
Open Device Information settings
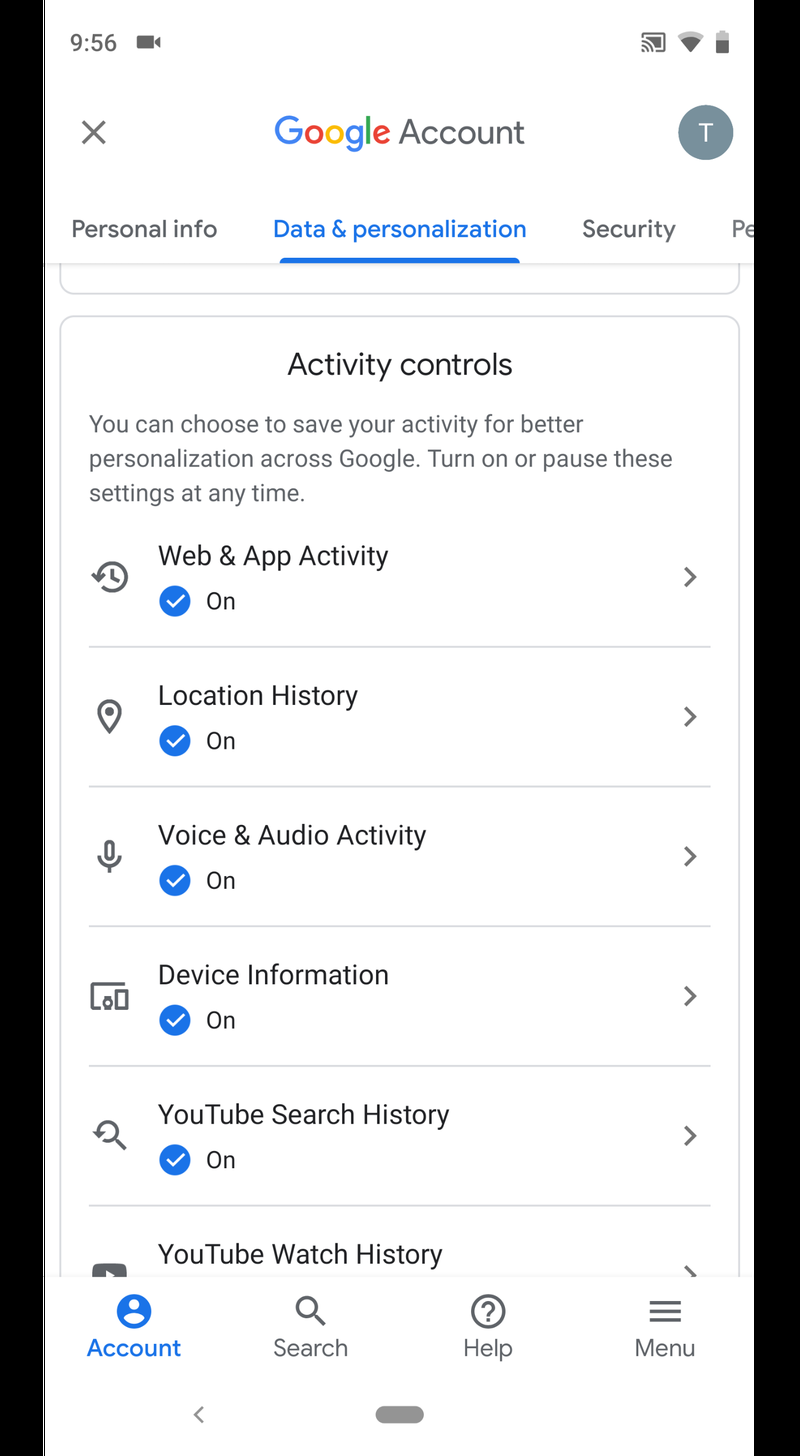tap(399, 996)
